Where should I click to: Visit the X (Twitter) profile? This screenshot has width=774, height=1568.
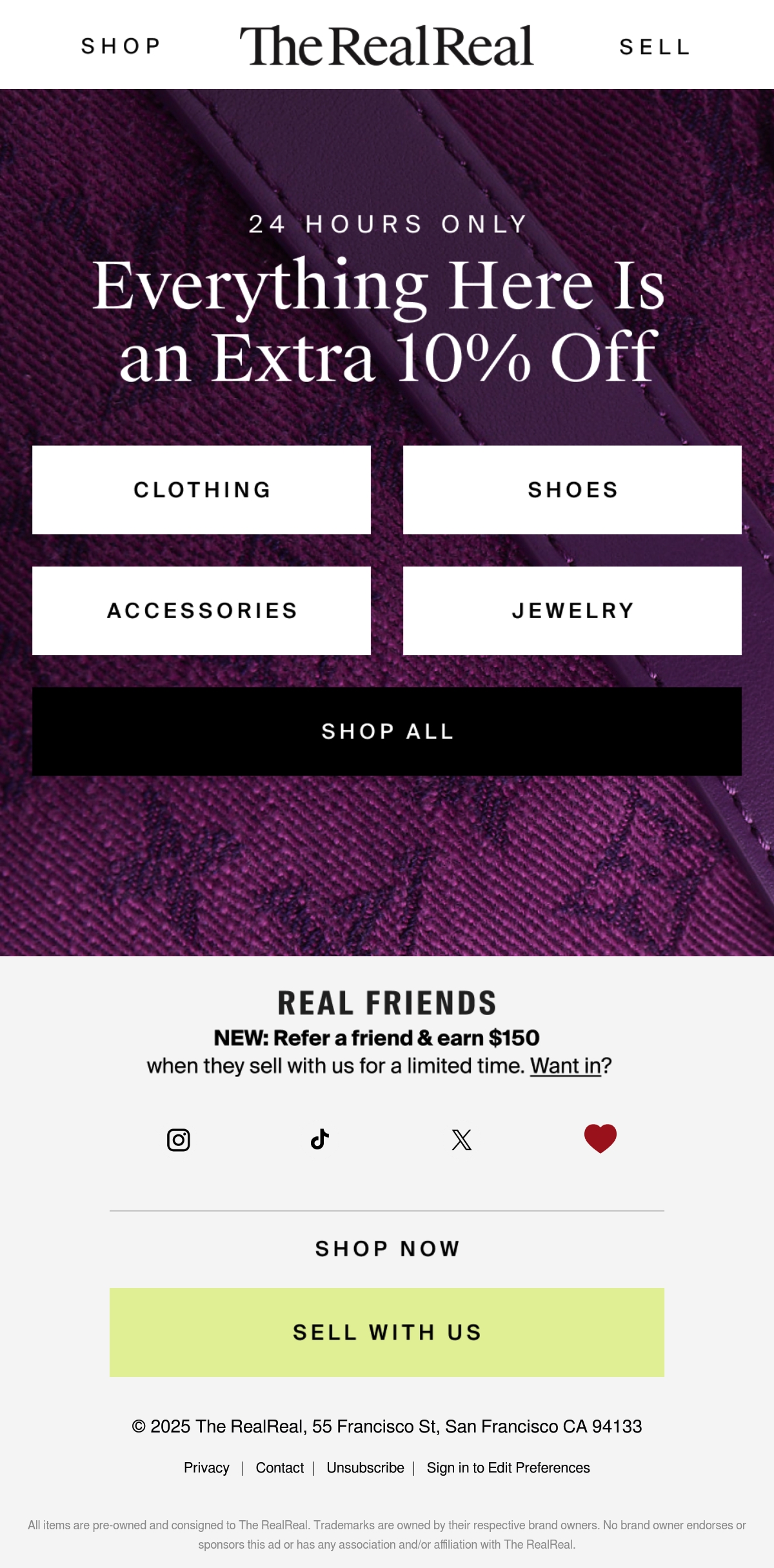coord(462,1140)
